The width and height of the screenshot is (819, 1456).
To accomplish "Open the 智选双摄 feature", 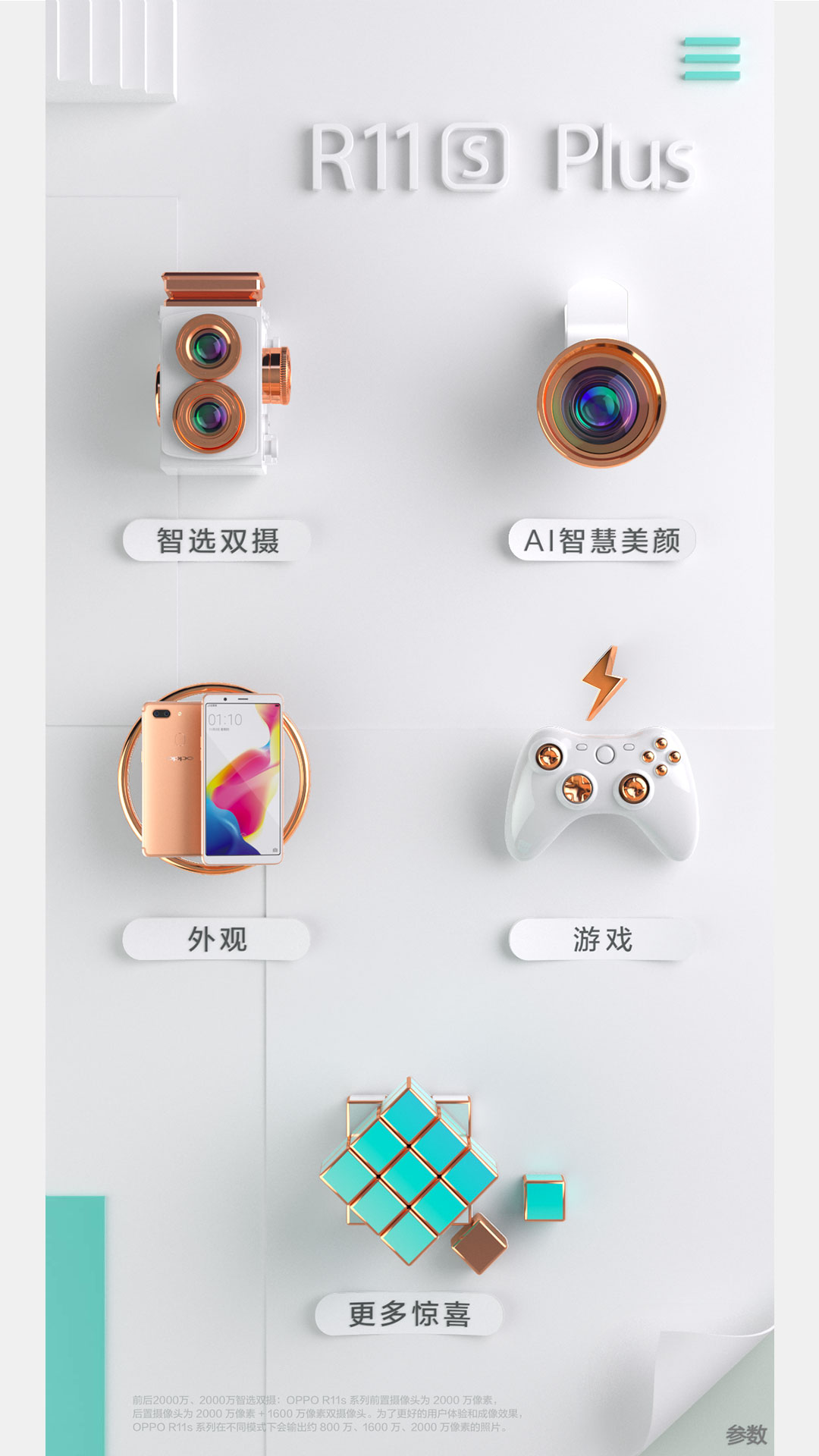I will click(217, 541).
